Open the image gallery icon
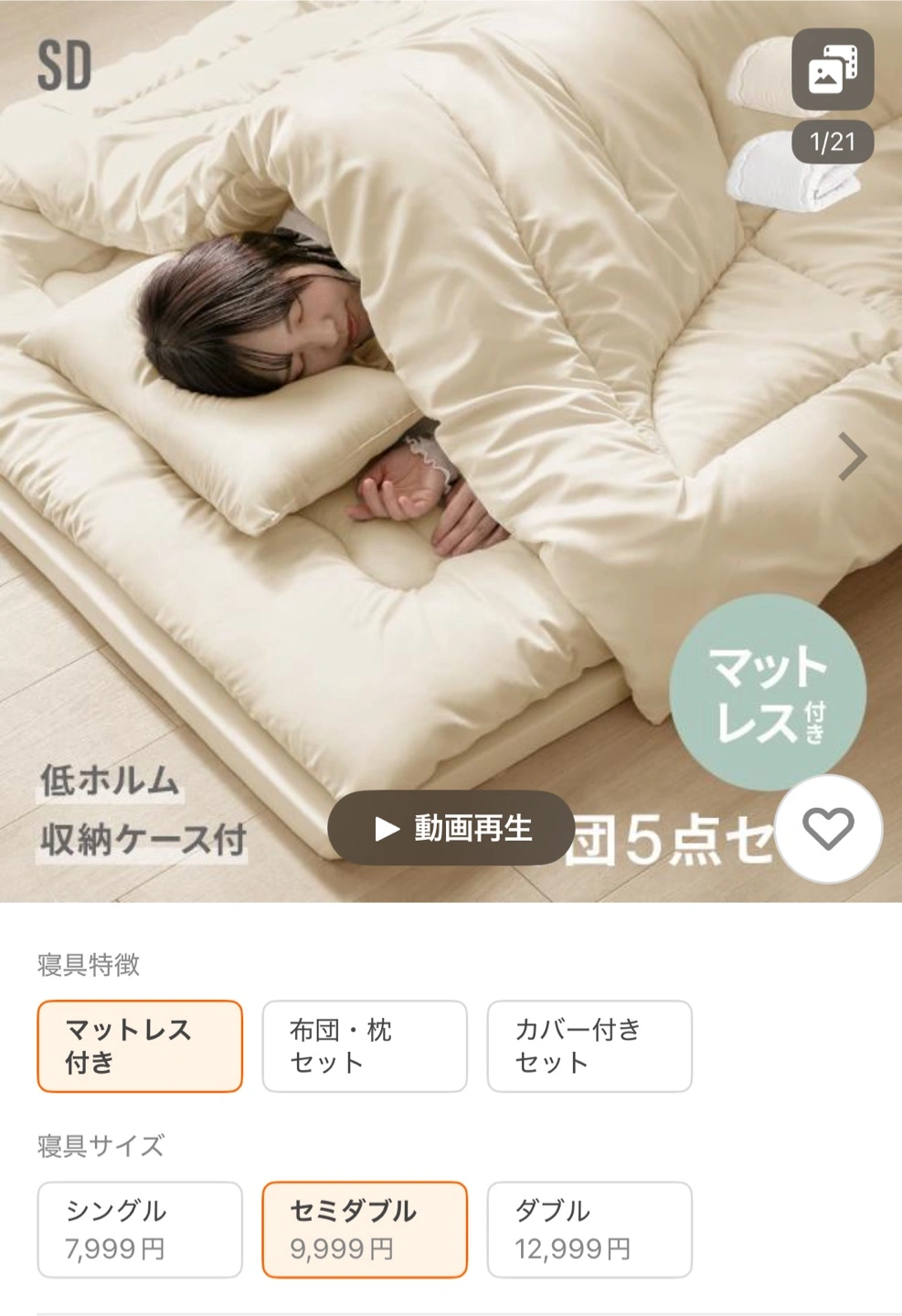 [x=832, y=69]
